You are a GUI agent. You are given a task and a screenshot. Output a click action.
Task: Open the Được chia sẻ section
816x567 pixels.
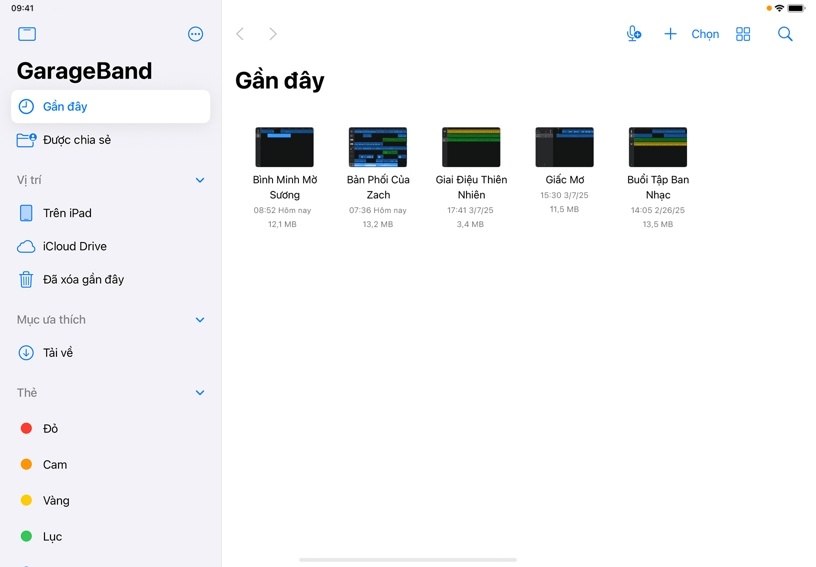(x=76, y=140)
